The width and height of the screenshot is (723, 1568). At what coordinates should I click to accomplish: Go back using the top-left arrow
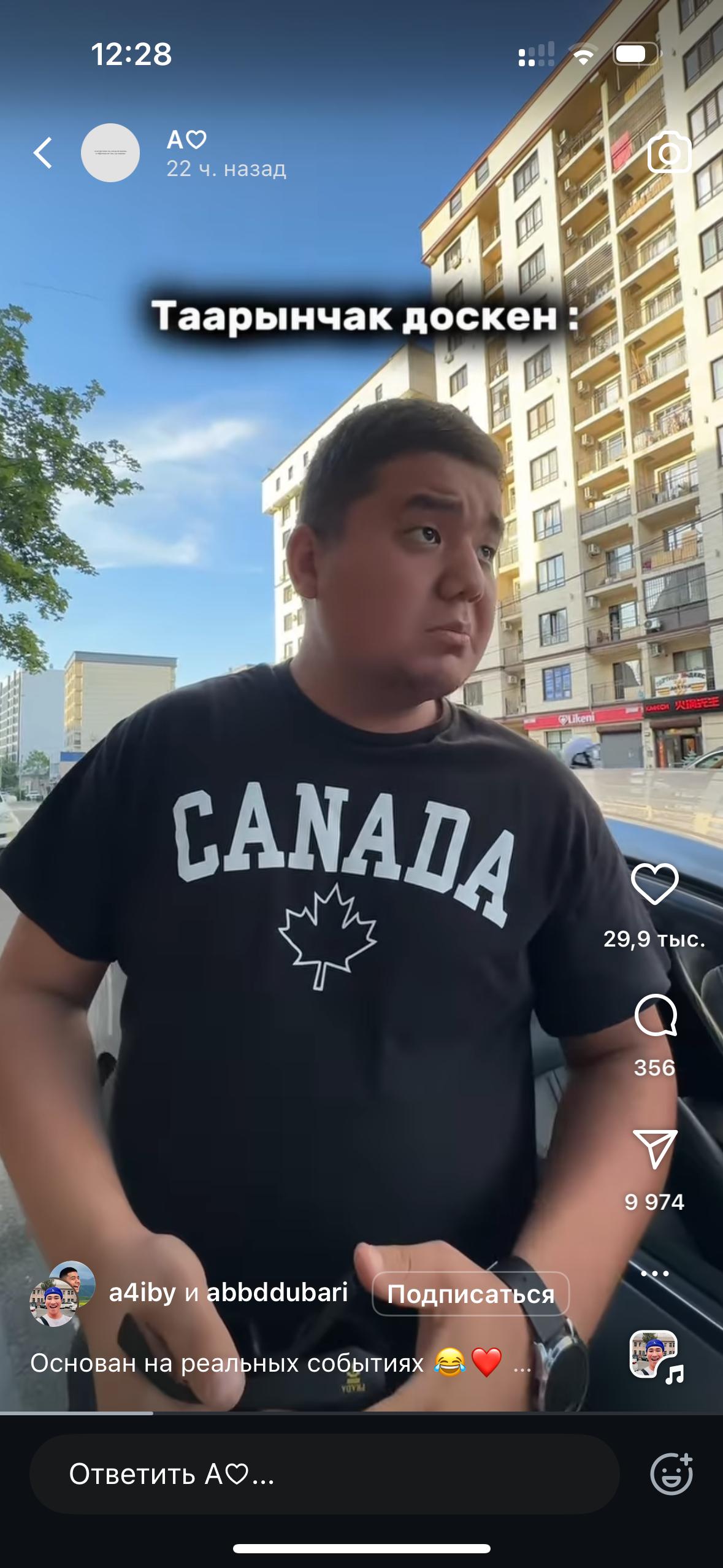pos(43,152)
